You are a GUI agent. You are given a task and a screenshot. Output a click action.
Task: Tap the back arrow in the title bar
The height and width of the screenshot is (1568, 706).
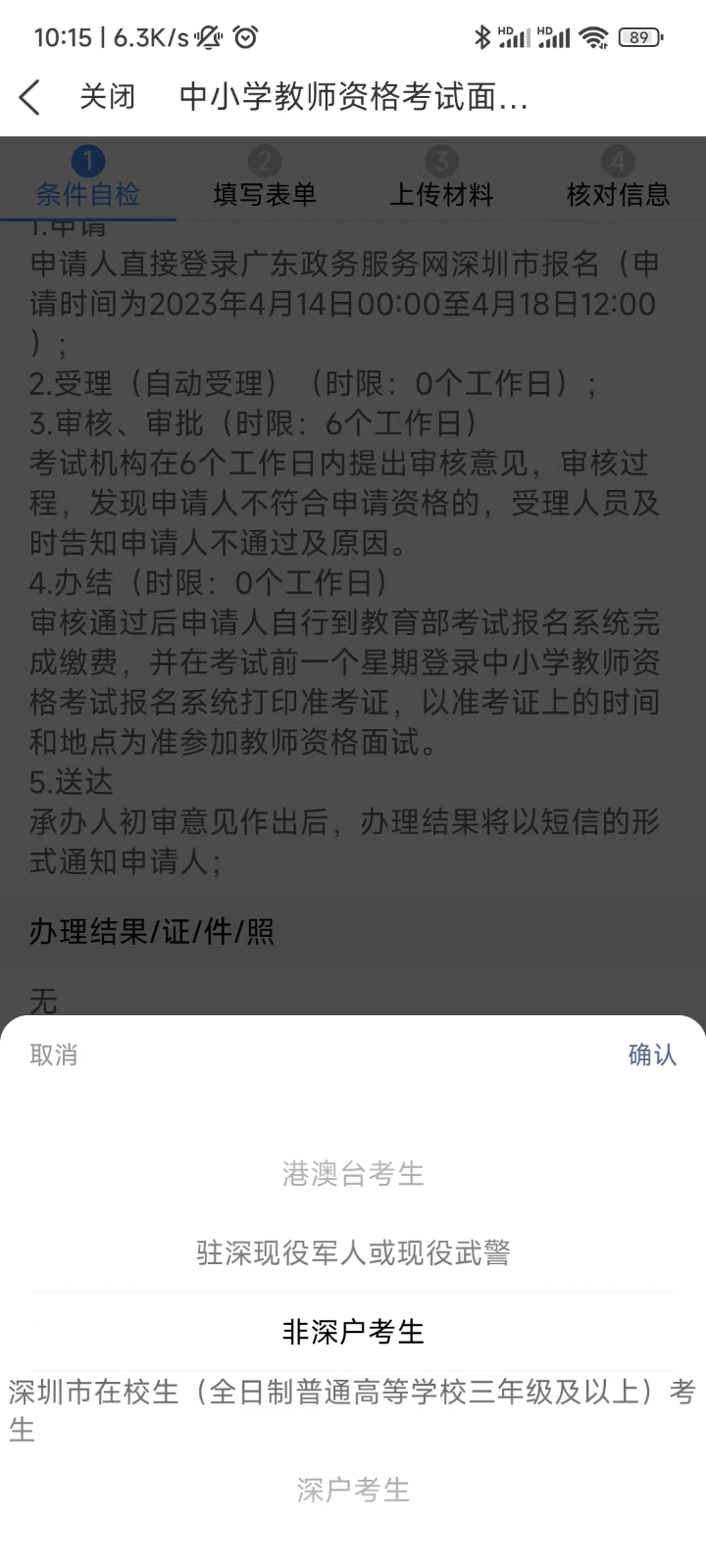29,97
